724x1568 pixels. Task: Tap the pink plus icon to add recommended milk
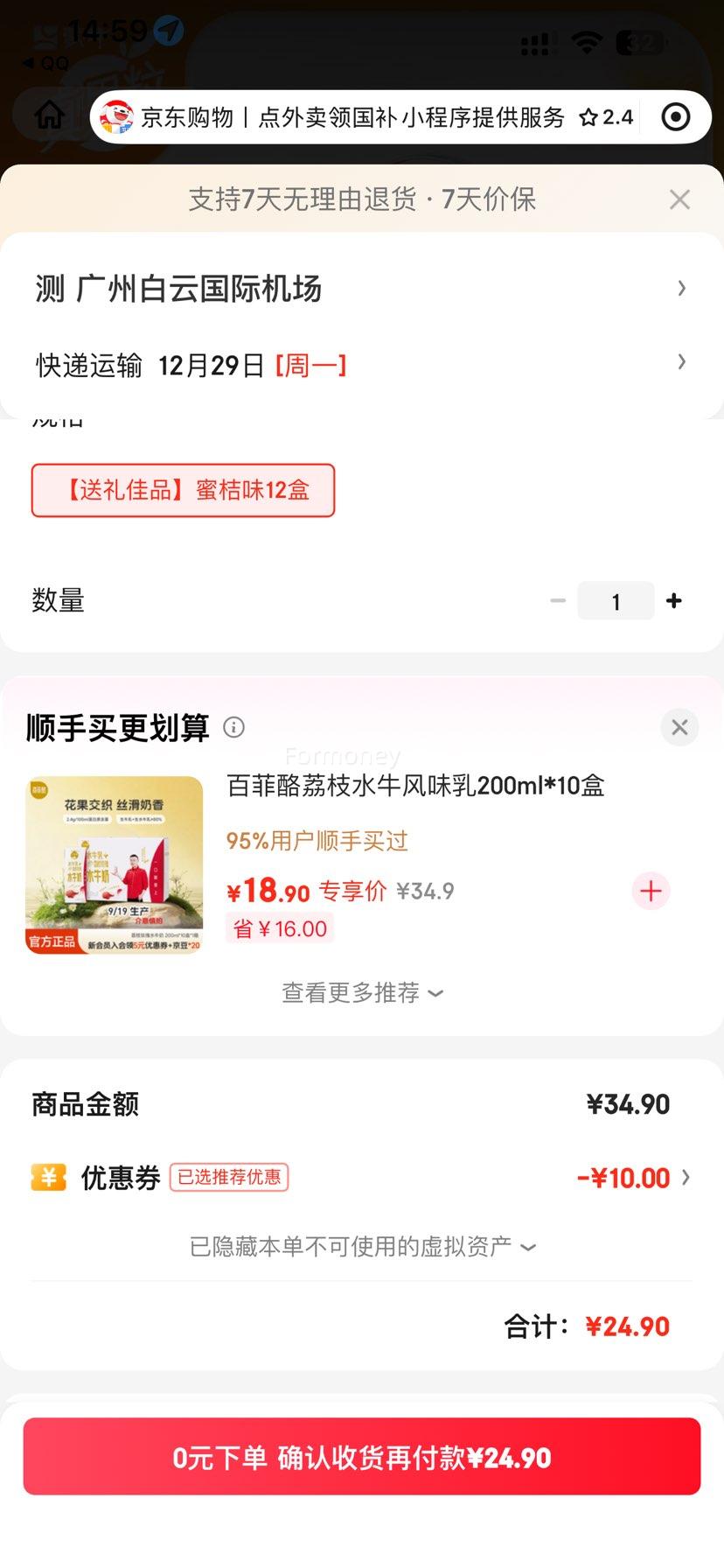[650, 891]
